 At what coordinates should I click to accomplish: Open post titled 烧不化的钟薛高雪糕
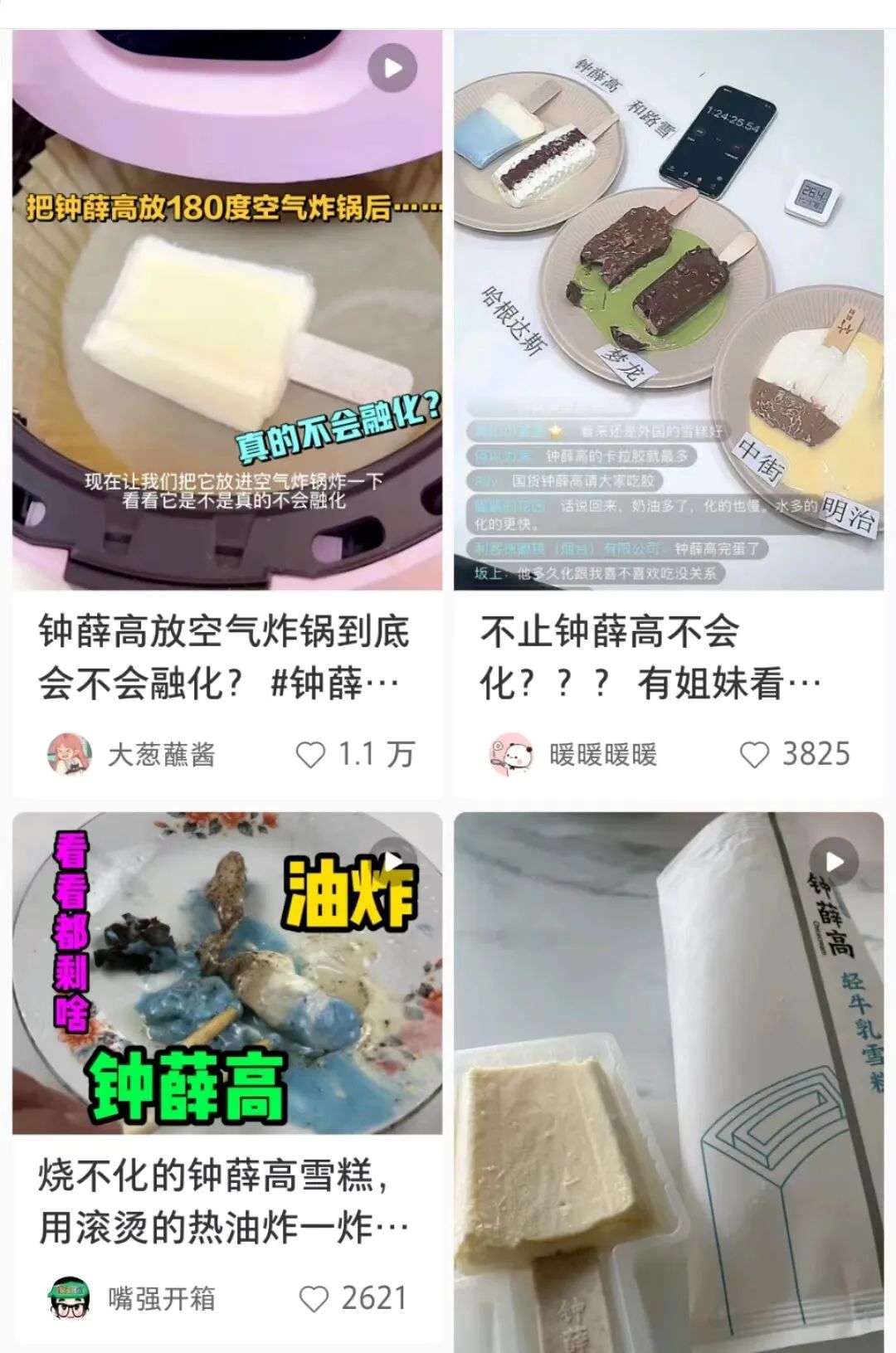pyautogui.click(x=224, y=1202)
